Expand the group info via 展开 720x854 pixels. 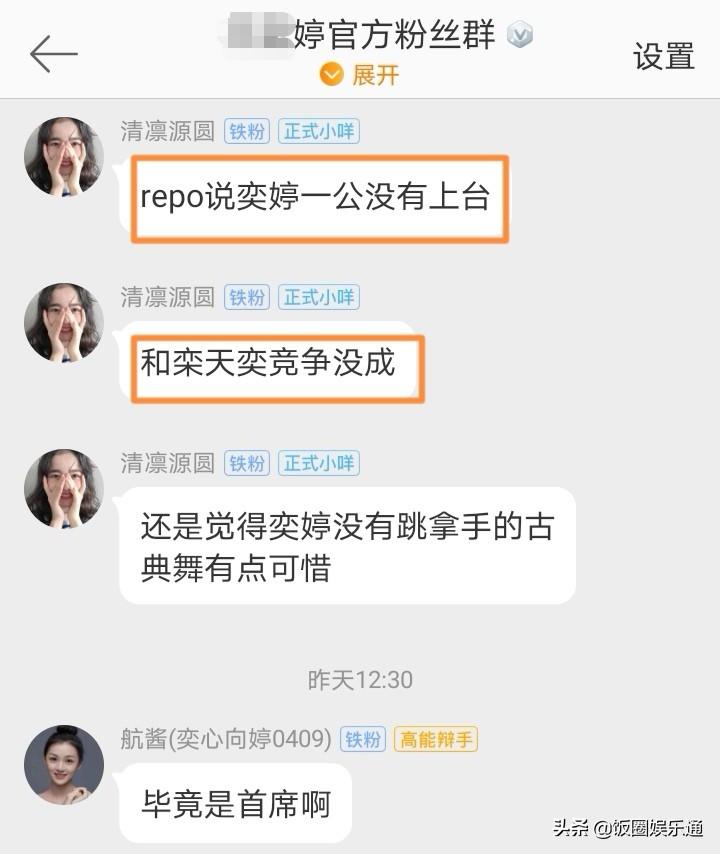(360, 75)
